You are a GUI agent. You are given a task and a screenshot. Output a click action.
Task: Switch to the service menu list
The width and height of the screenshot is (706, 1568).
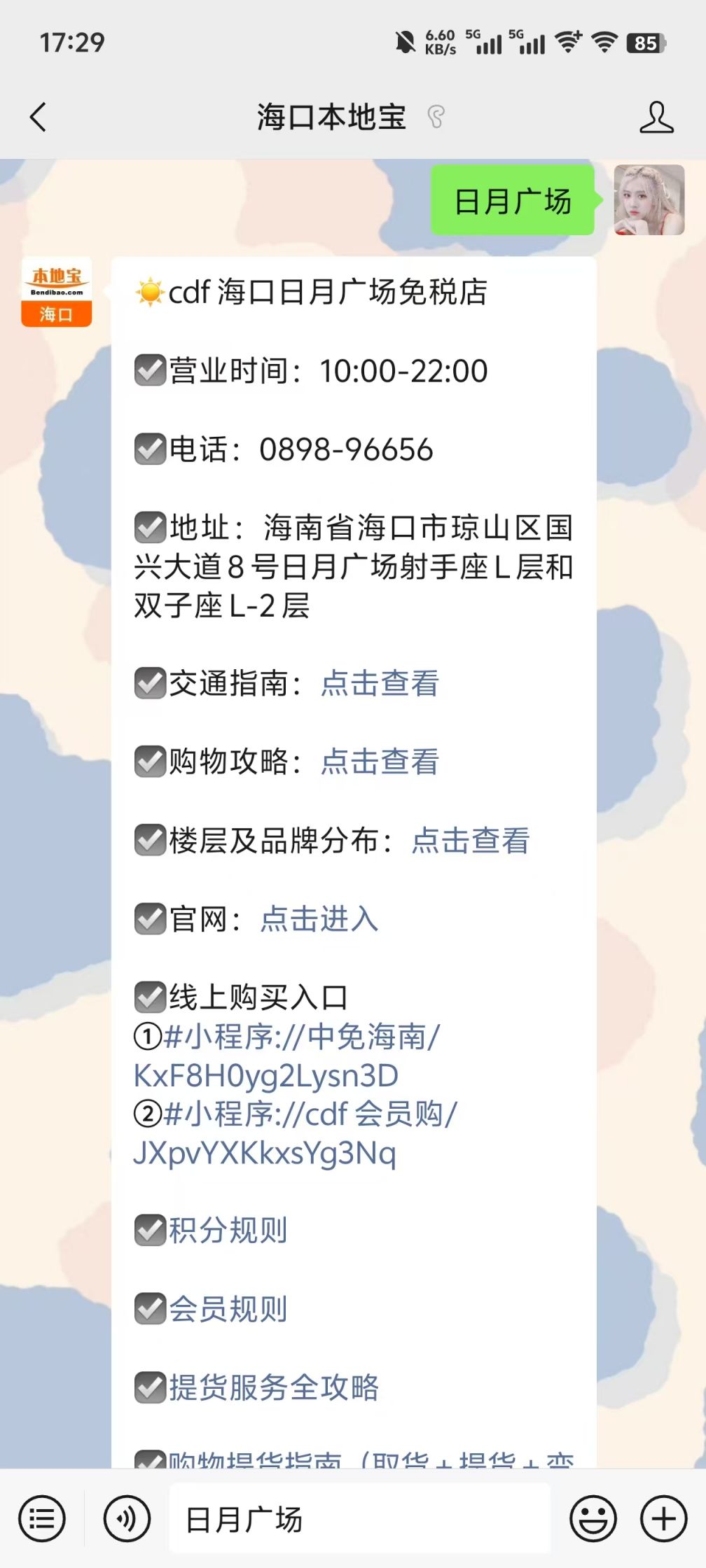click(x=42, y=1519)
